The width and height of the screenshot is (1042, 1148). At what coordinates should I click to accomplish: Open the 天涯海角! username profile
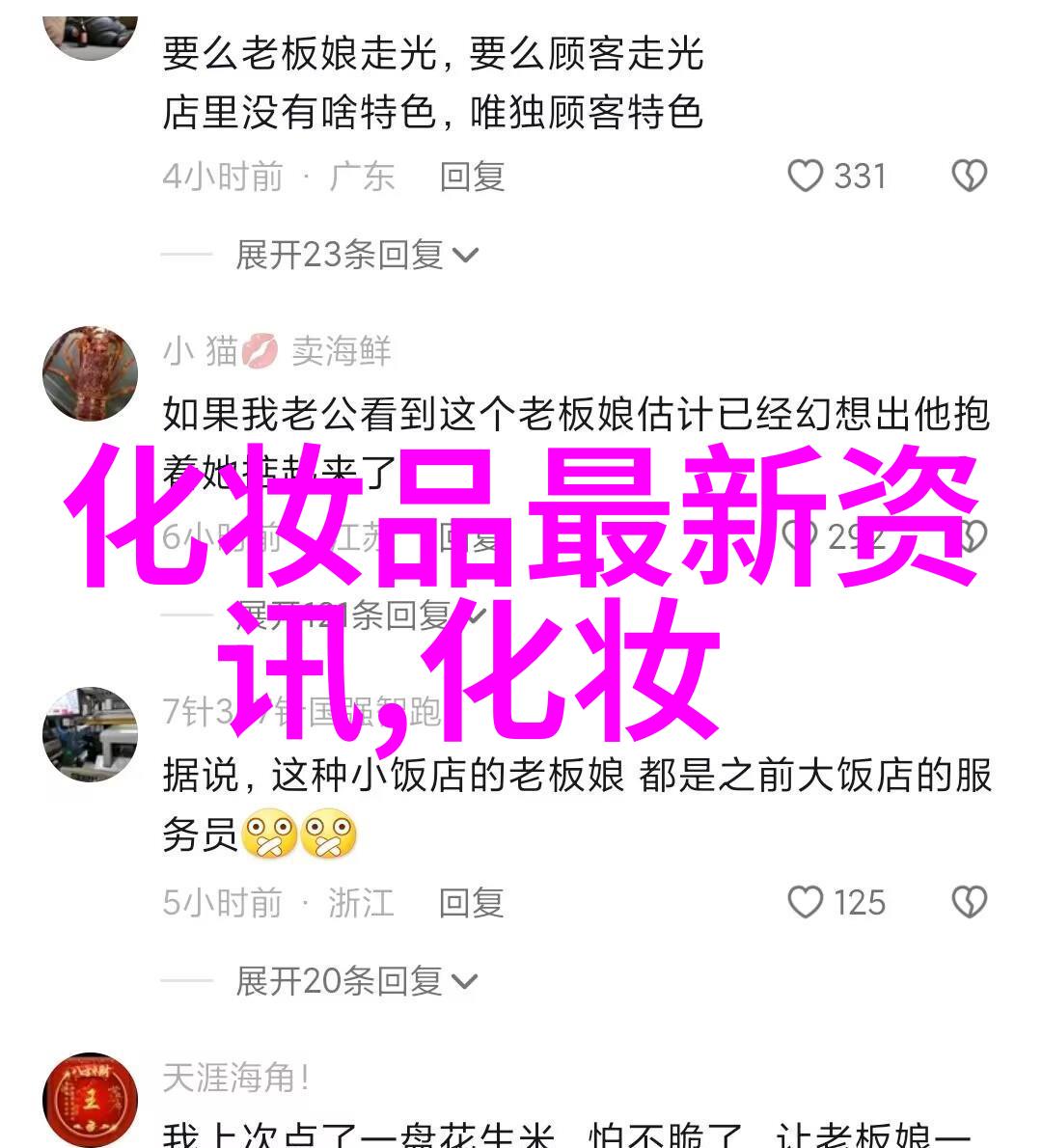[x=236, y=1078]
